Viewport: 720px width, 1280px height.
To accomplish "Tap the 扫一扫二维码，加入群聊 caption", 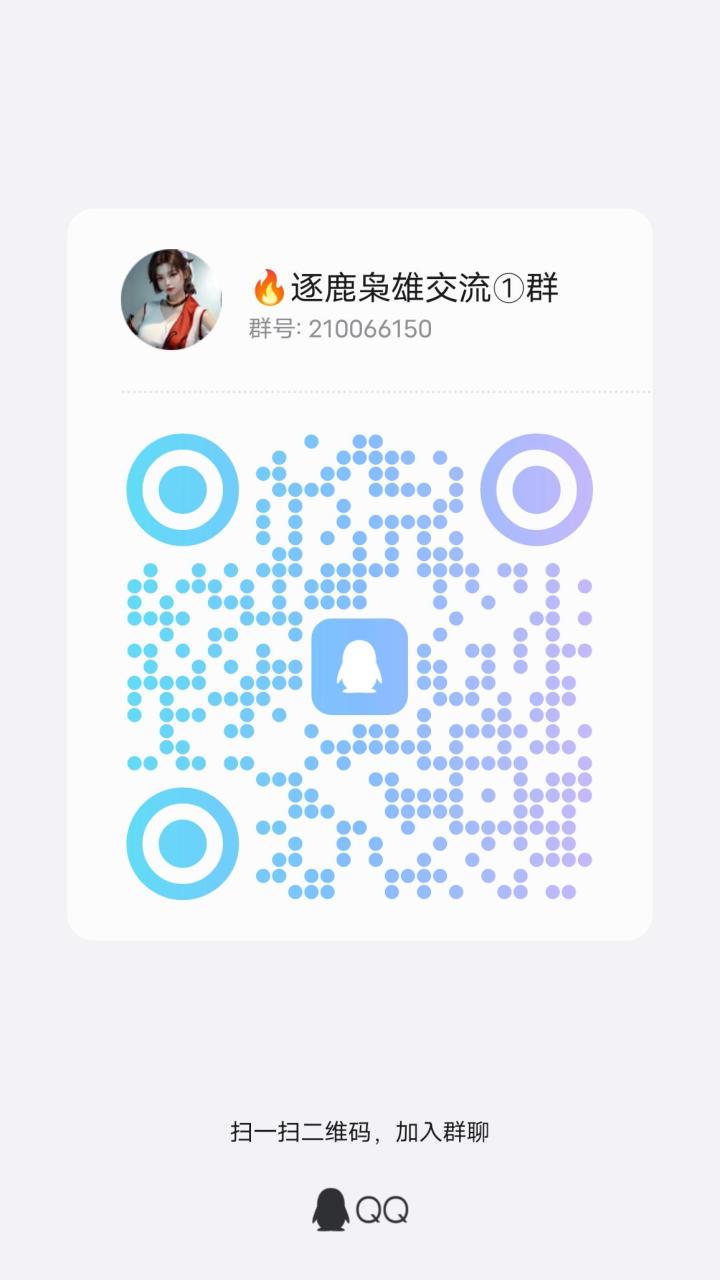I will 360,1131.
